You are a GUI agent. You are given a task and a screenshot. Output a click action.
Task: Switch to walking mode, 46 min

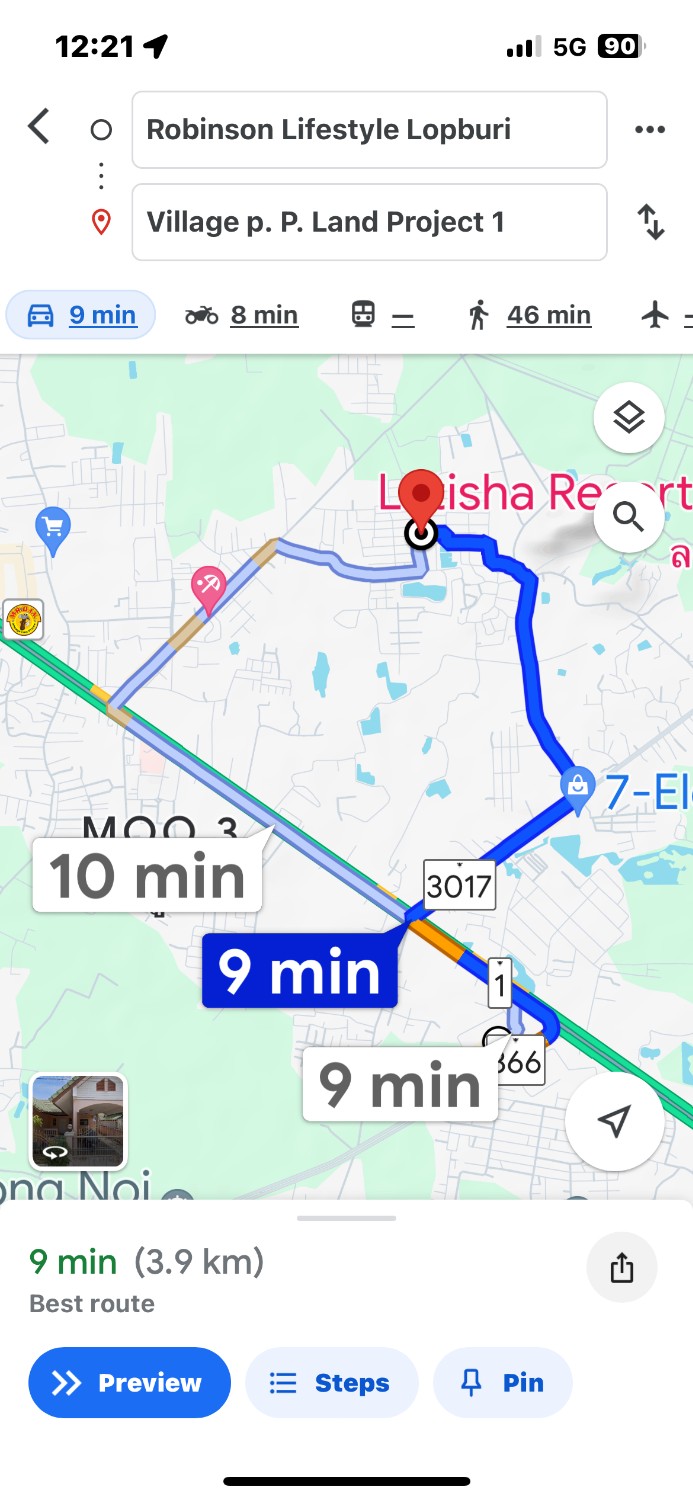529,316
